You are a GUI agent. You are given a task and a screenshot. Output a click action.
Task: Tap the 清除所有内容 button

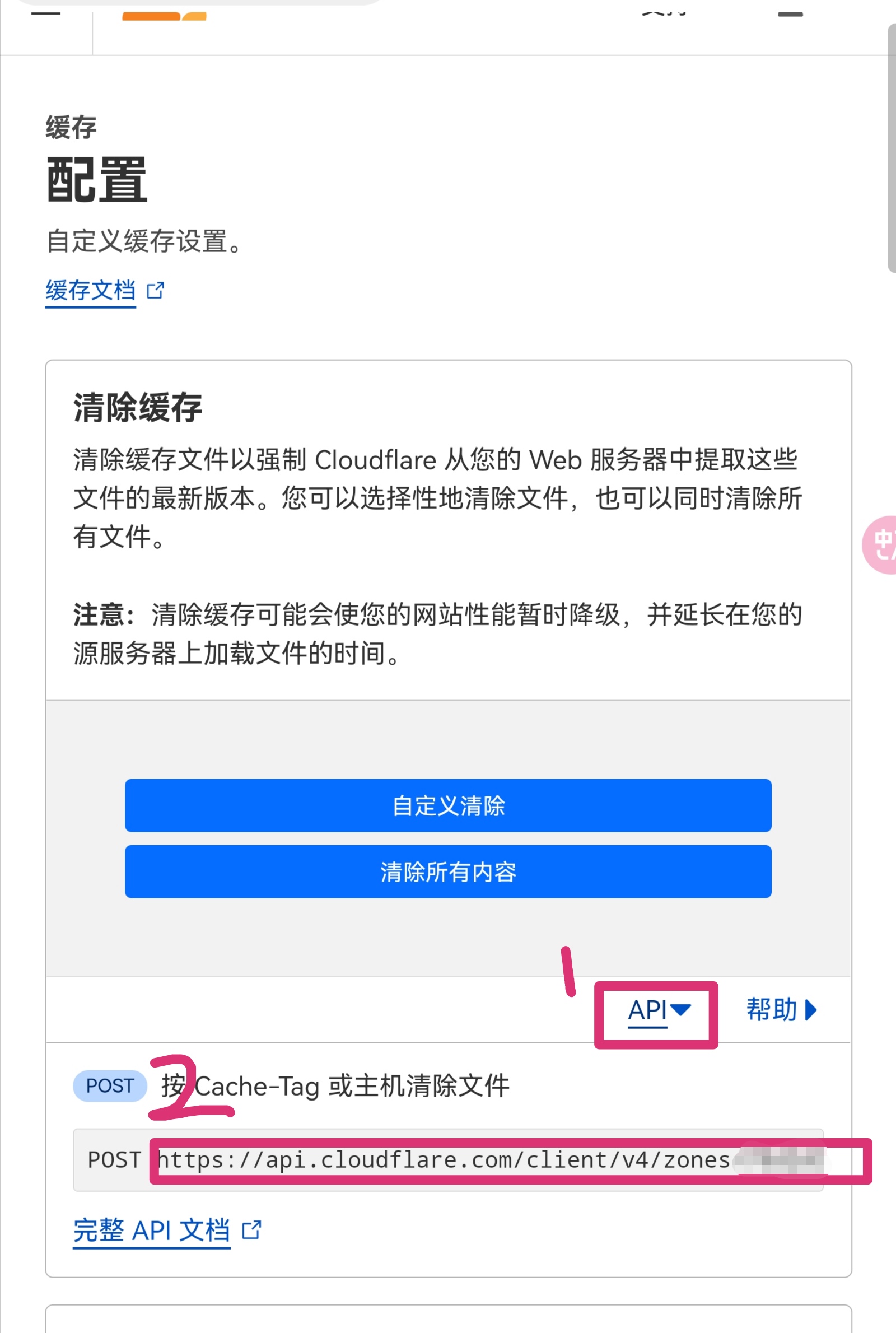pos(448,872)
